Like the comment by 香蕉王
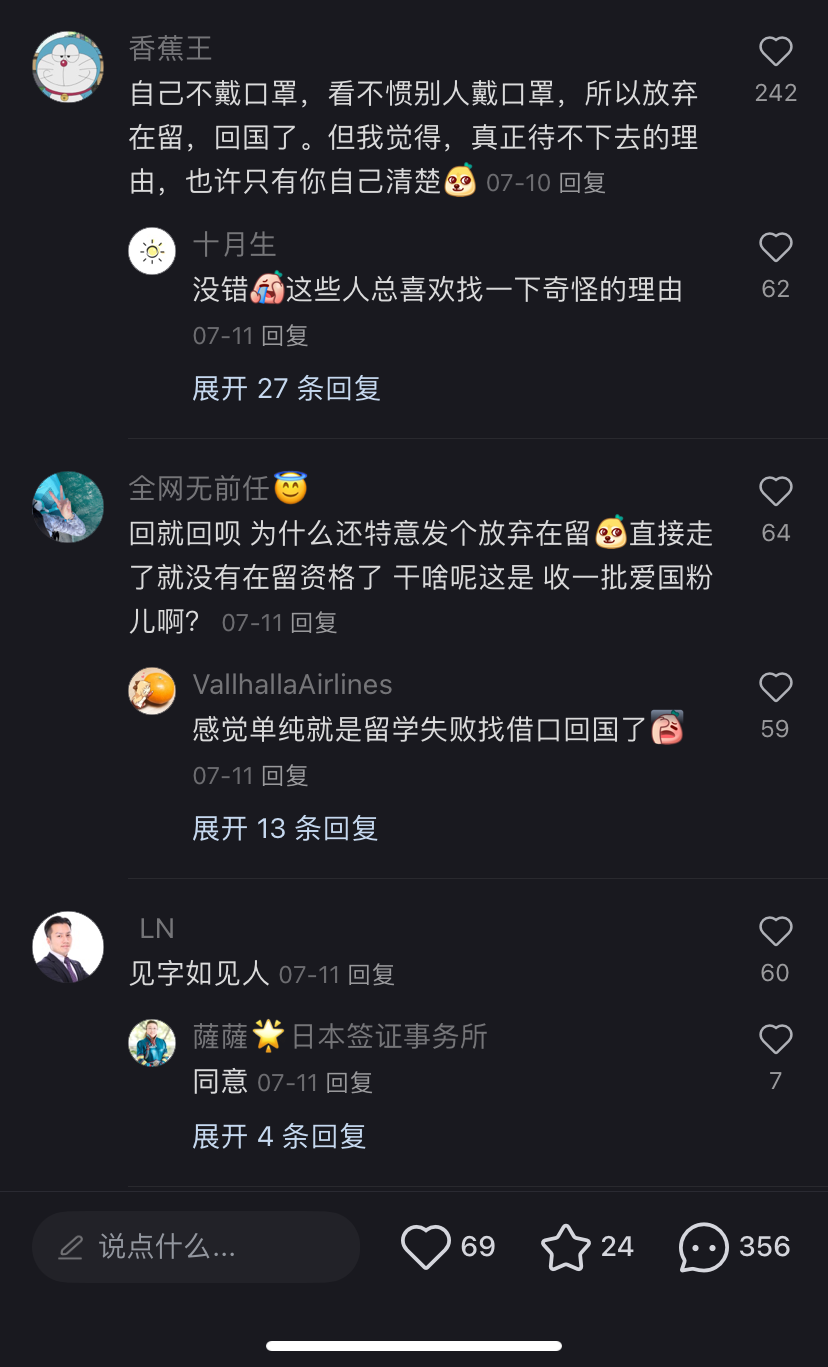828x1367 pixels. pos(776,52)
